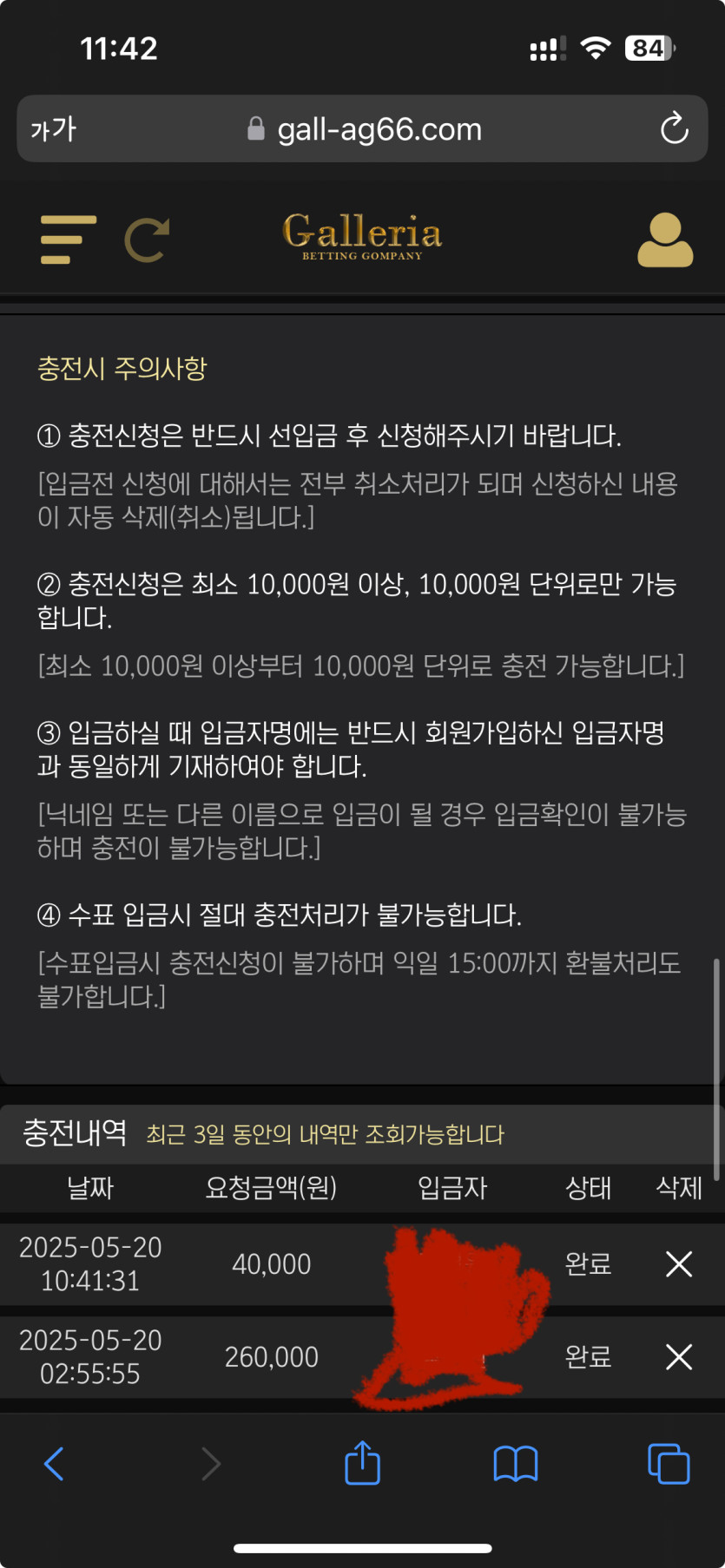Viewport: 725px width, 1568px height.
Task: Delete the 40,000 charge record
Action: click(x=678, y=1264)
